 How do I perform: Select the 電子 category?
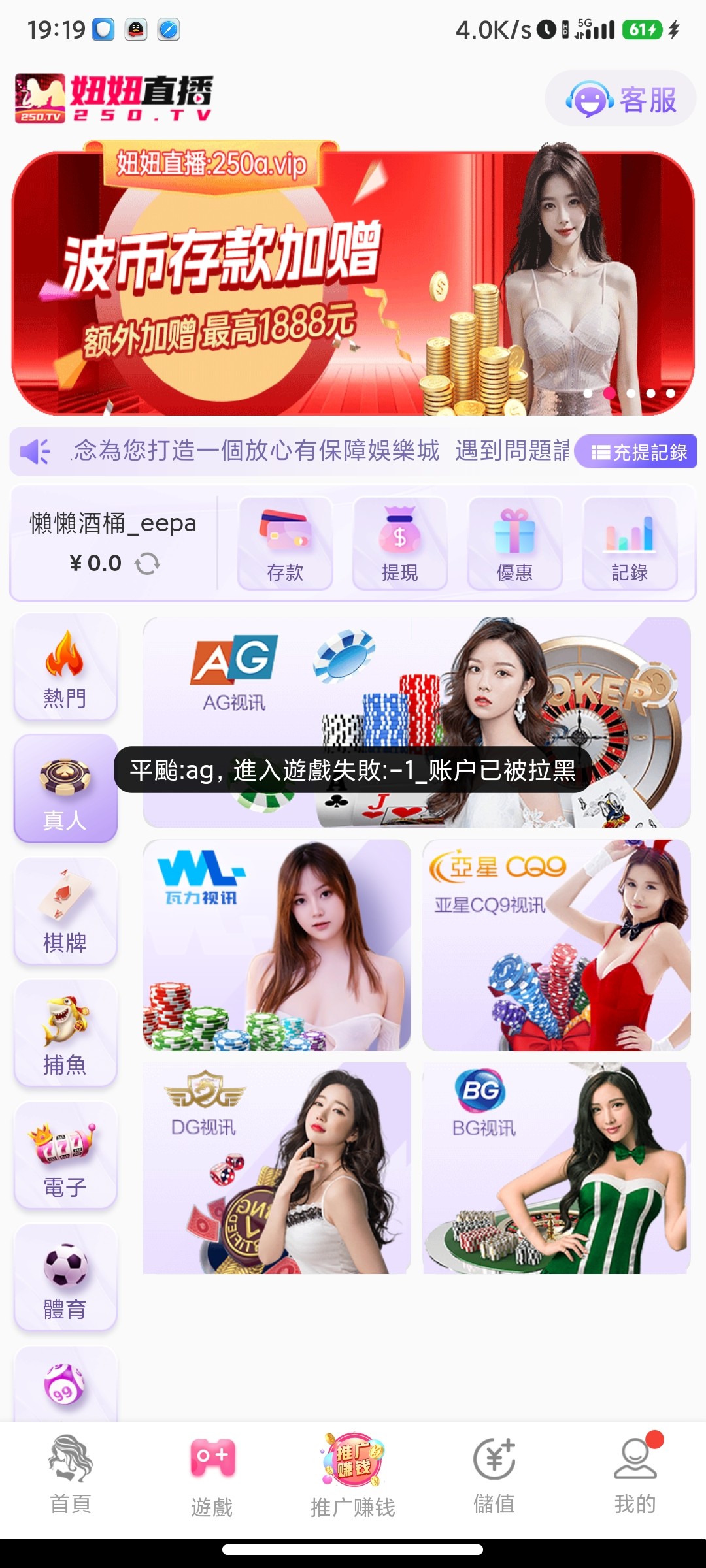pyautogui.click(x=65, y=1156)
